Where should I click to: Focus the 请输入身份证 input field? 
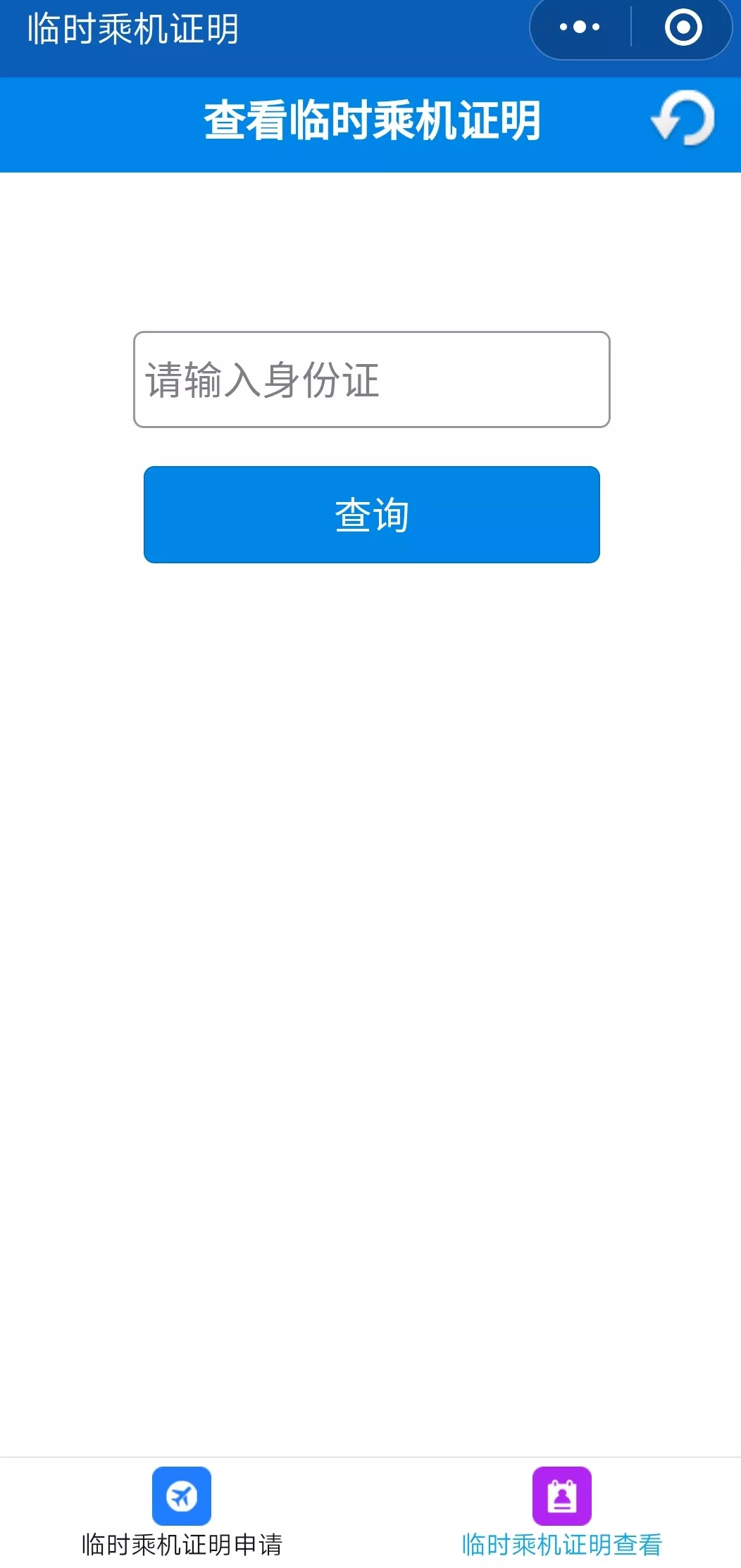click(372, 380)
